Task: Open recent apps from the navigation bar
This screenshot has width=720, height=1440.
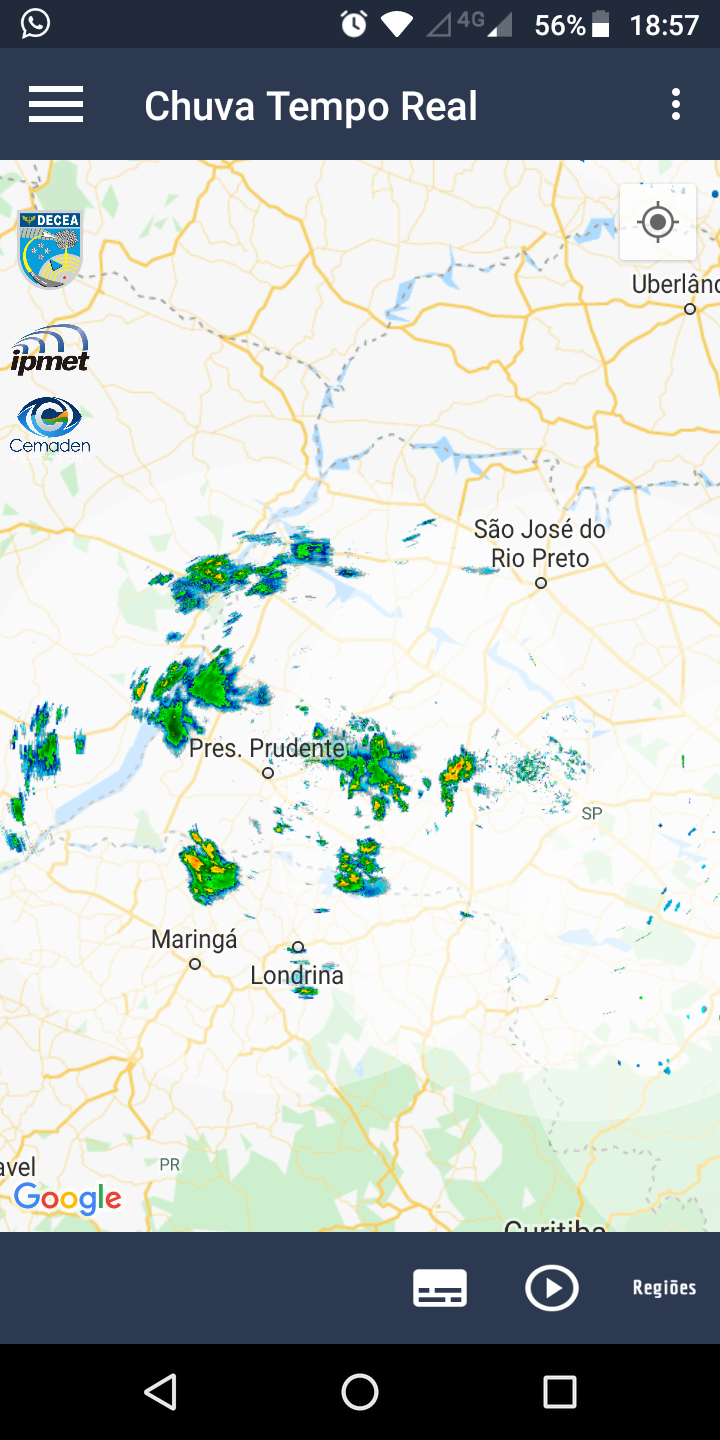Action: [560, 1392]
